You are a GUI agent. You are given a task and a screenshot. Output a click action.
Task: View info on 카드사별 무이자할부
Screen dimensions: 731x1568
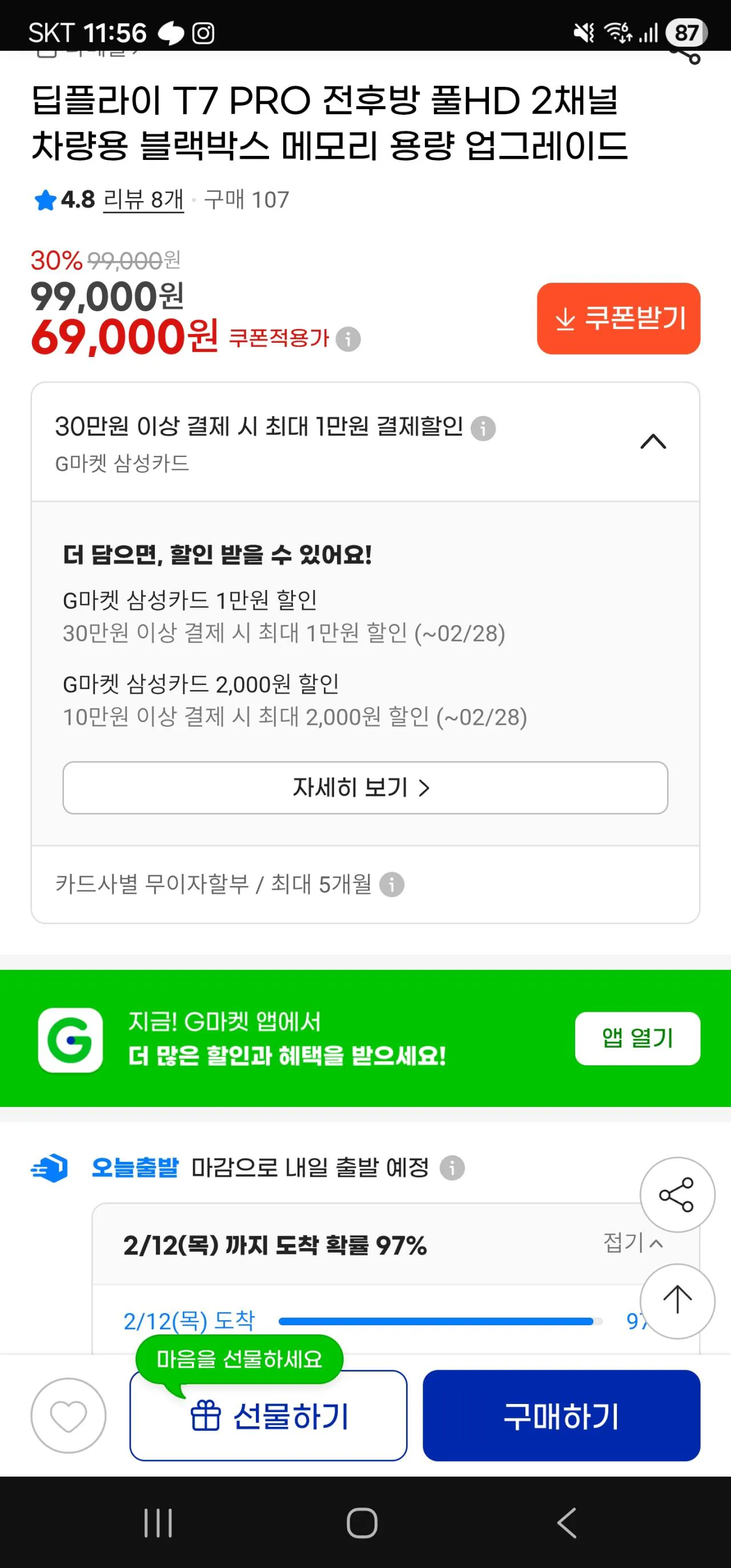[x=391, y=884]
